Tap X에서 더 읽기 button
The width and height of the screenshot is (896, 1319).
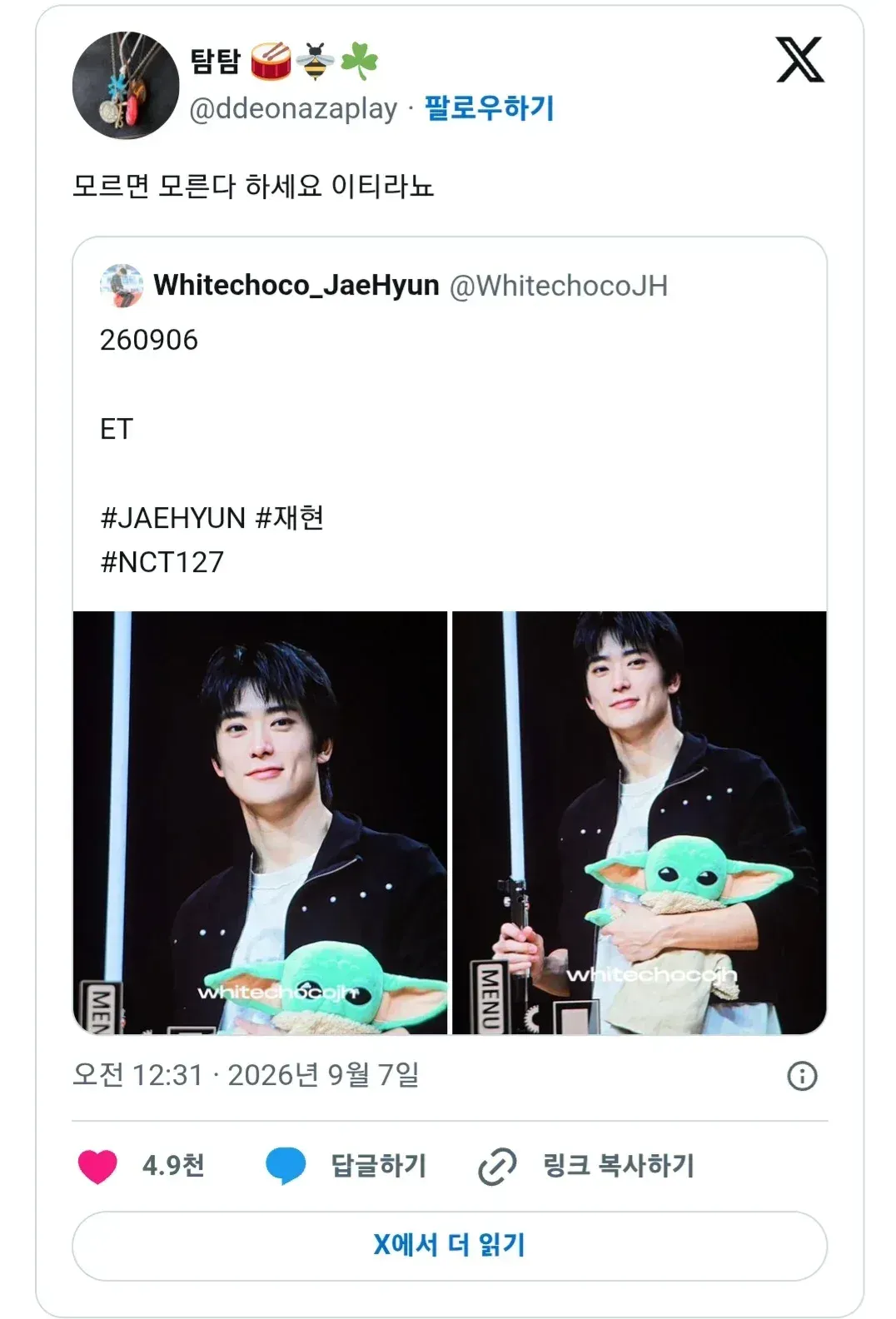pyautogui.click(x=450, y=1246)
